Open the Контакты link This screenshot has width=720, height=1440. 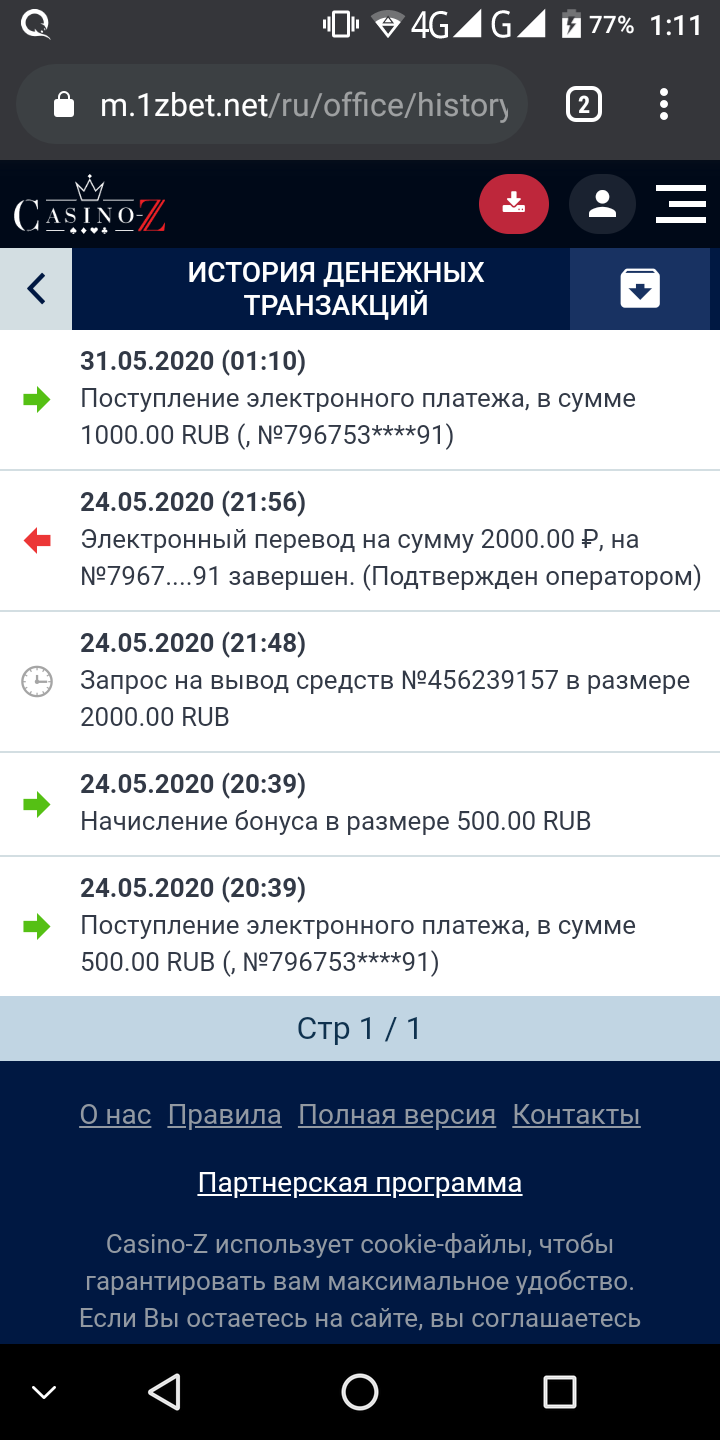(x=576, y=1115)
